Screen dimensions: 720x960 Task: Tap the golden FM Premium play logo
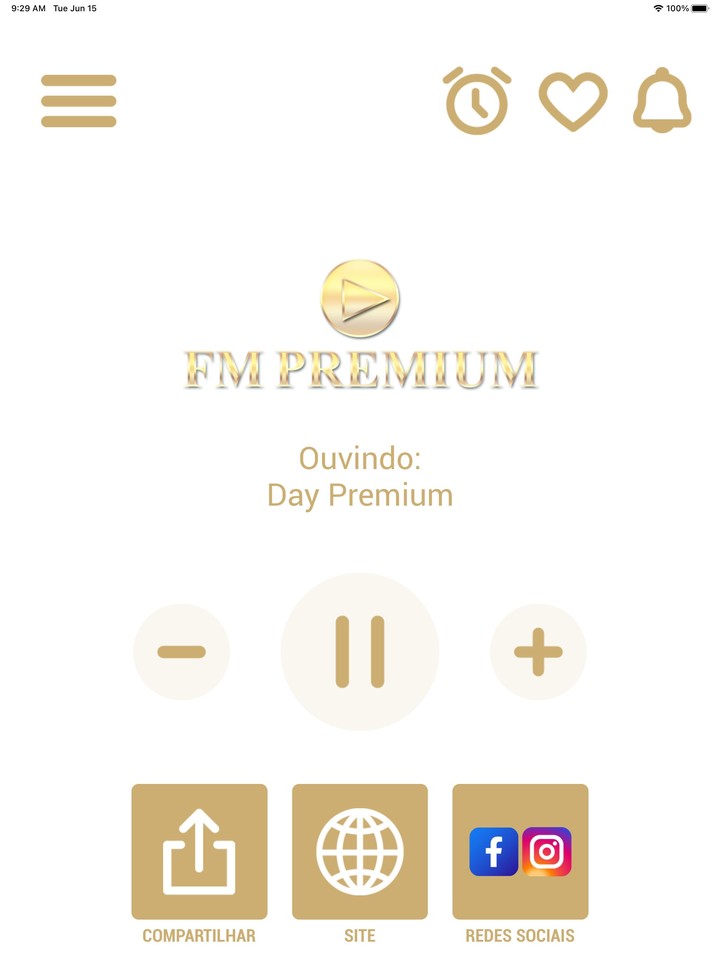click(358, 297)
